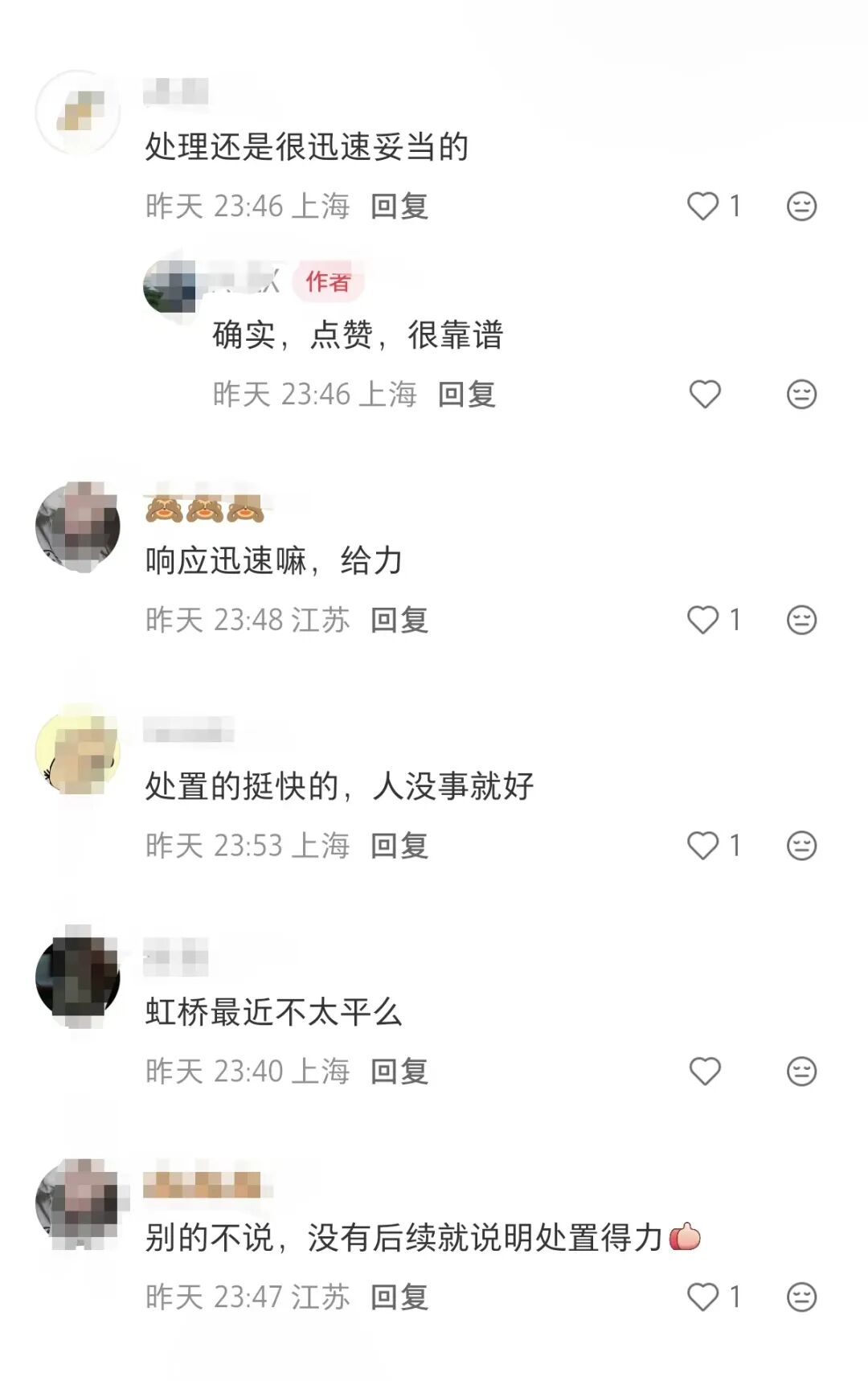The image size is (868, 1381).
Task: Like the comment '响应迅速嘛，给力'
Action: tap(703, 621)
